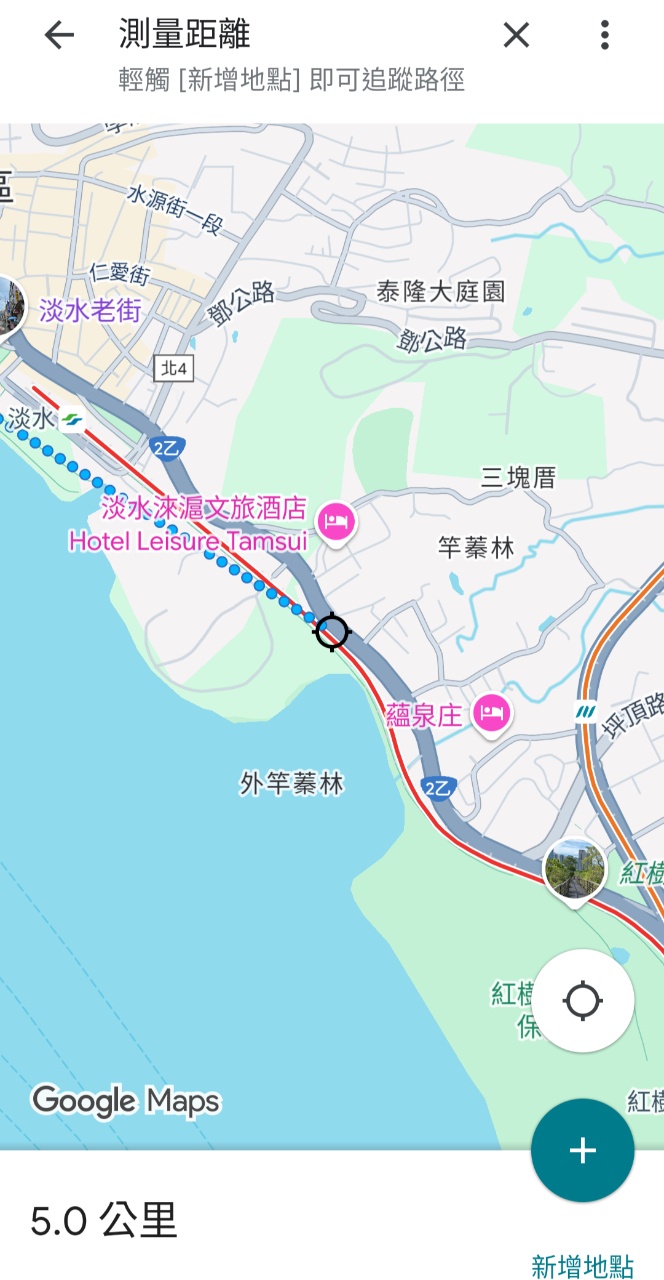
Task: Open the overflow menu
Action: pyautogui.click(x=605, y=36)
